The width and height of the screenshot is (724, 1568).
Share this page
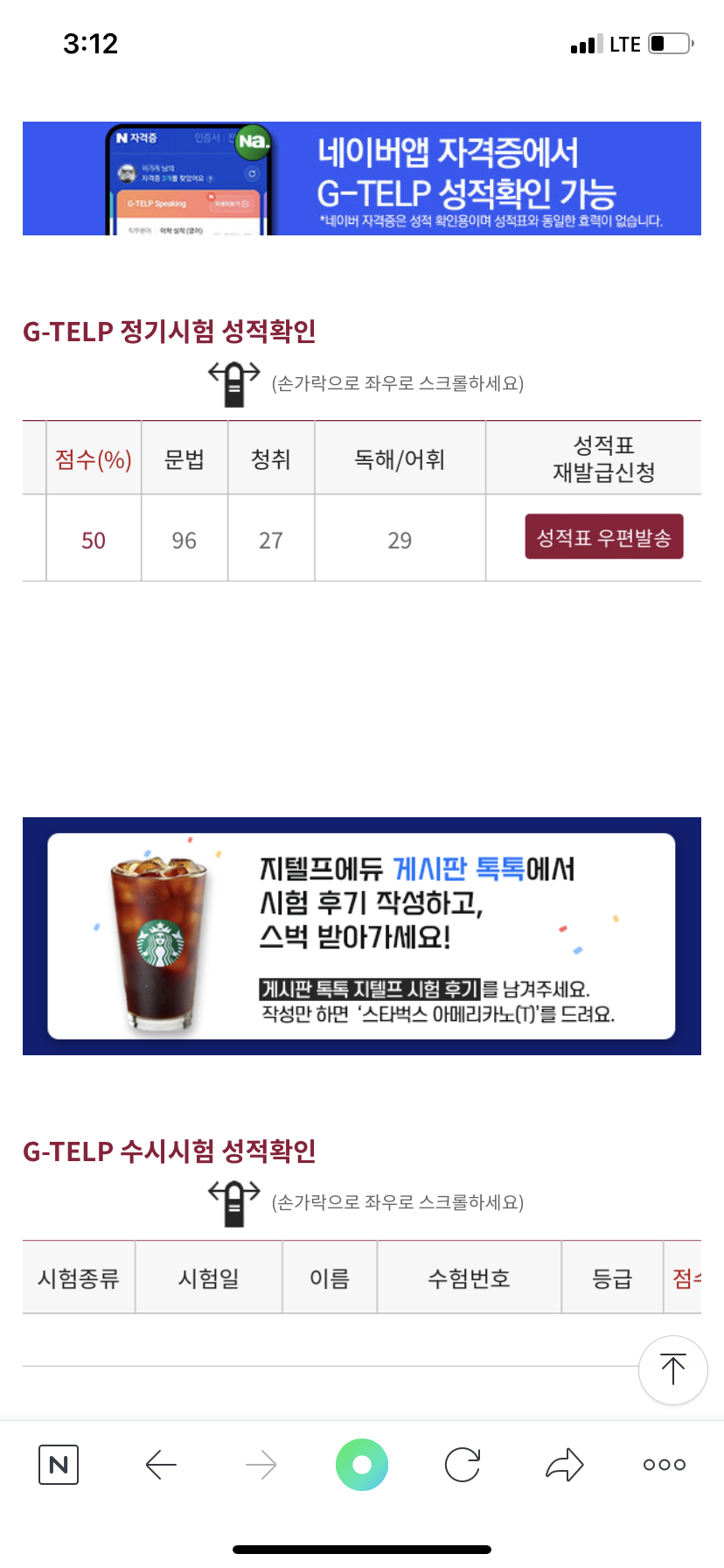[564, 1465]
